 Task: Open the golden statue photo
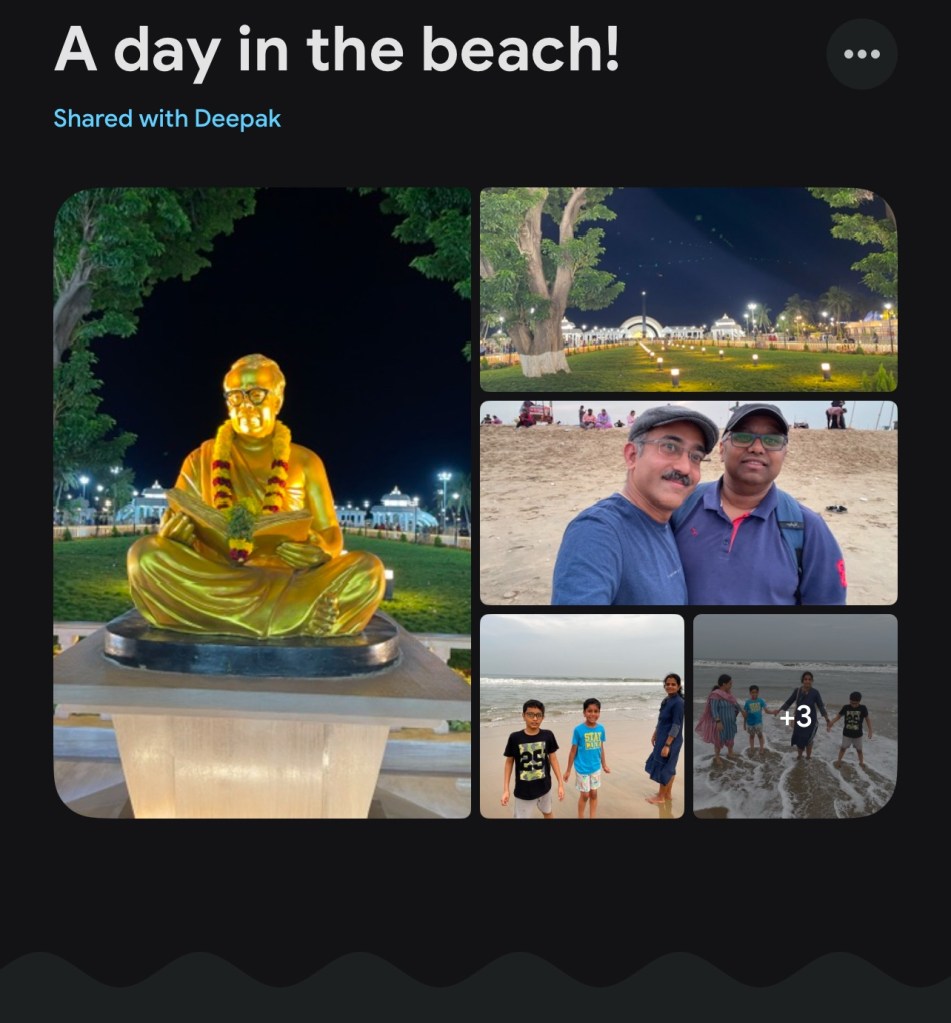tap(262, 503)
